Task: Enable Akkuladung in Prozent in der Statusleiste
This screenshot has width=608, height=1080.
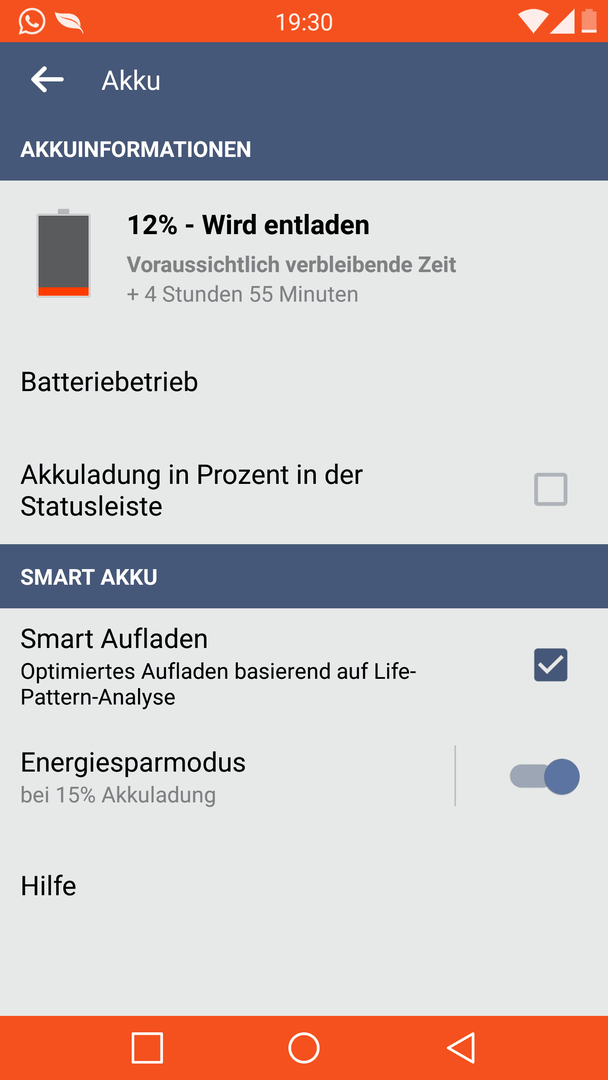Action: tap(550, 490)
